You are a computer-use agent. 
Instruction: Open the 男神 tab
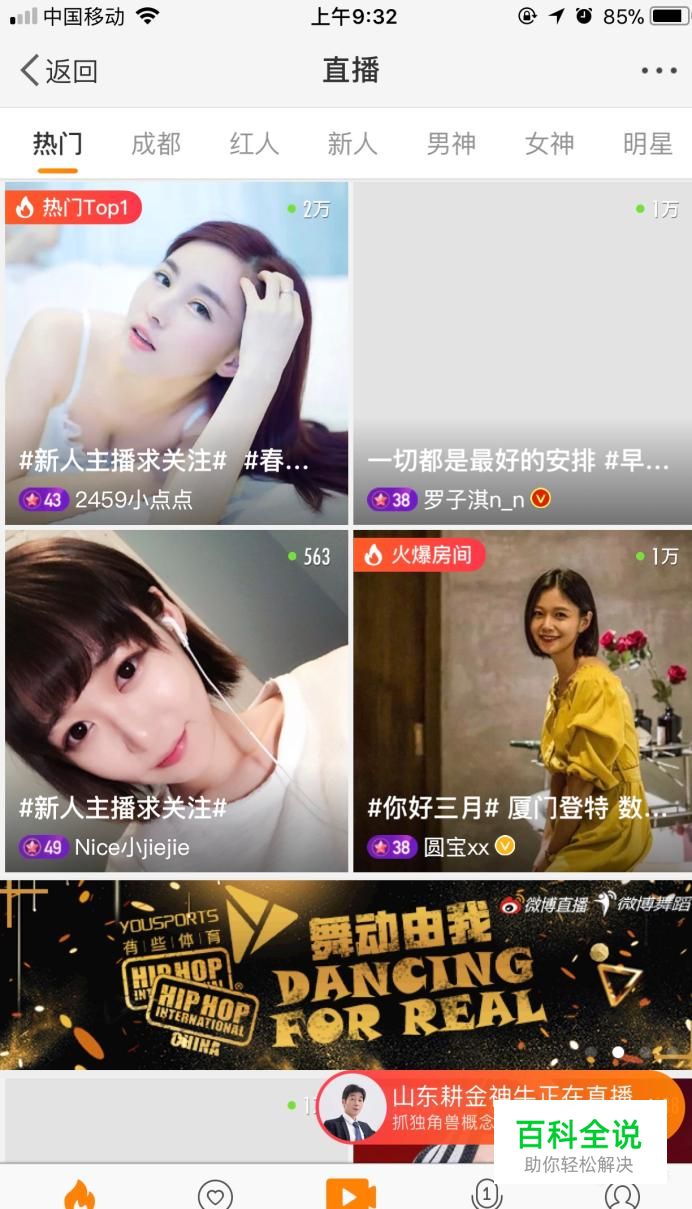tap(451, 144)
